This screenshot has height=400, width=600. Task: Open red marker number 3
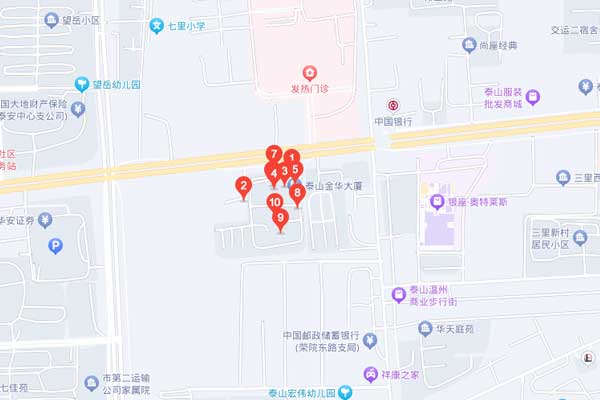tap(285, 171)
